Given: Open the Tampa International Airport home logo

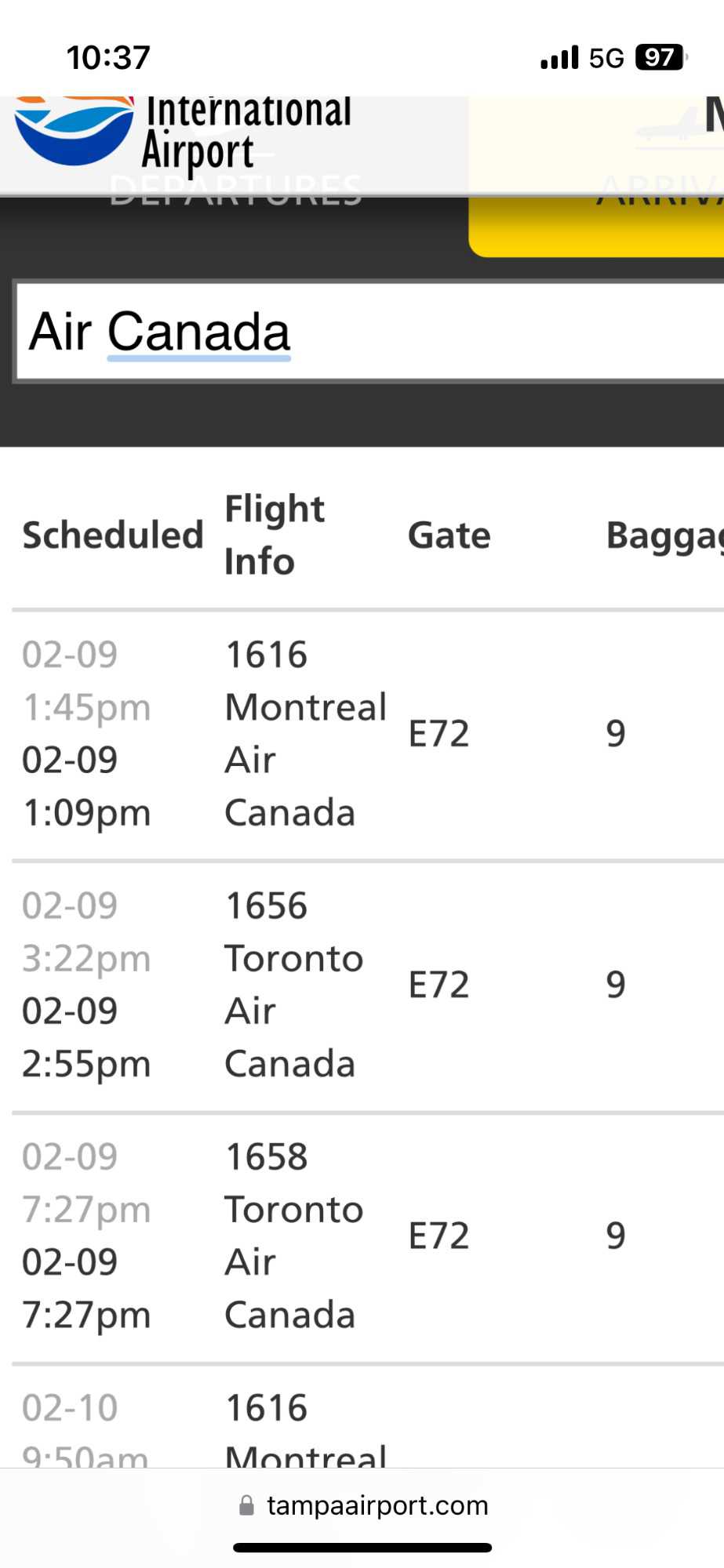Looking at the screenshot, I should (183, 133).
